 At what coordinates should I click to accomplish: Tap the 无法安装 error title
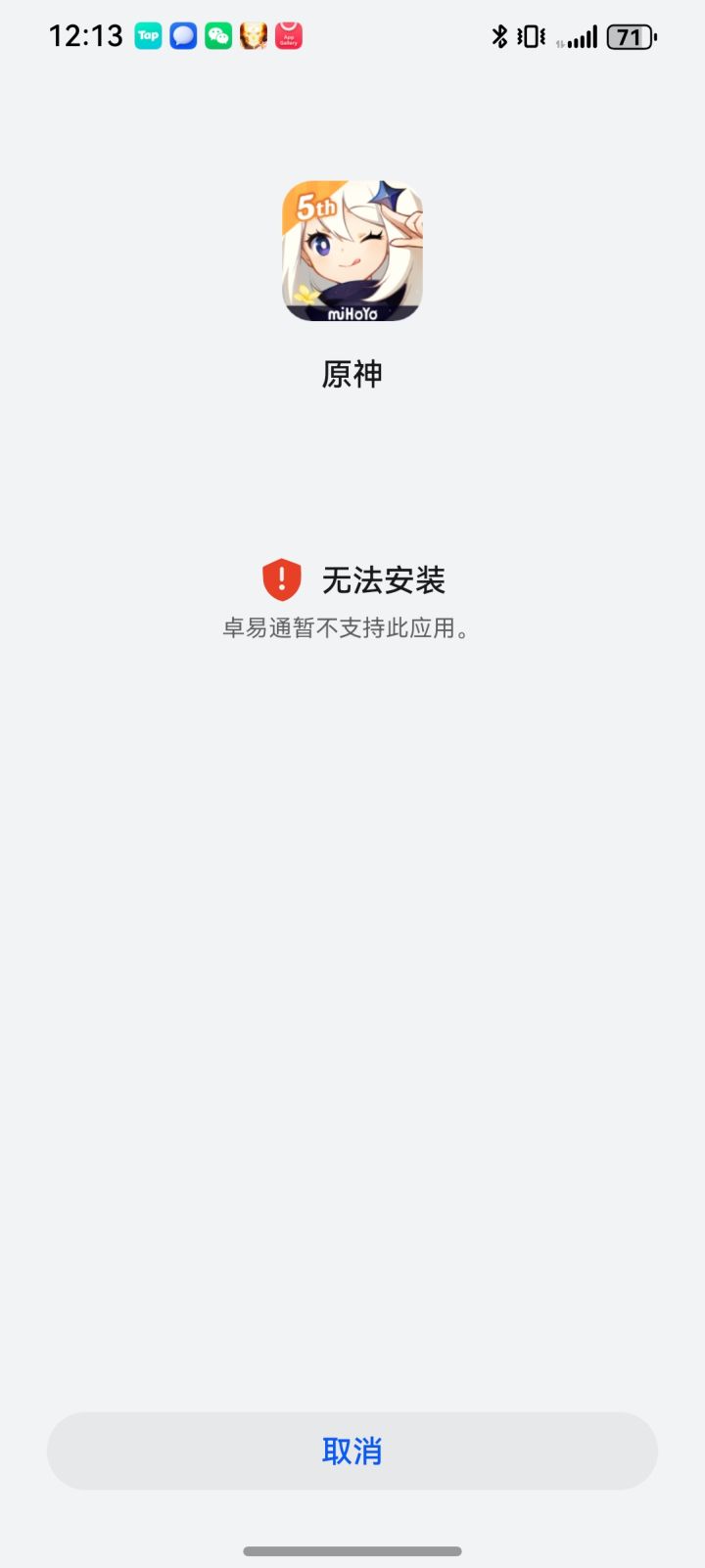point(385,579)
